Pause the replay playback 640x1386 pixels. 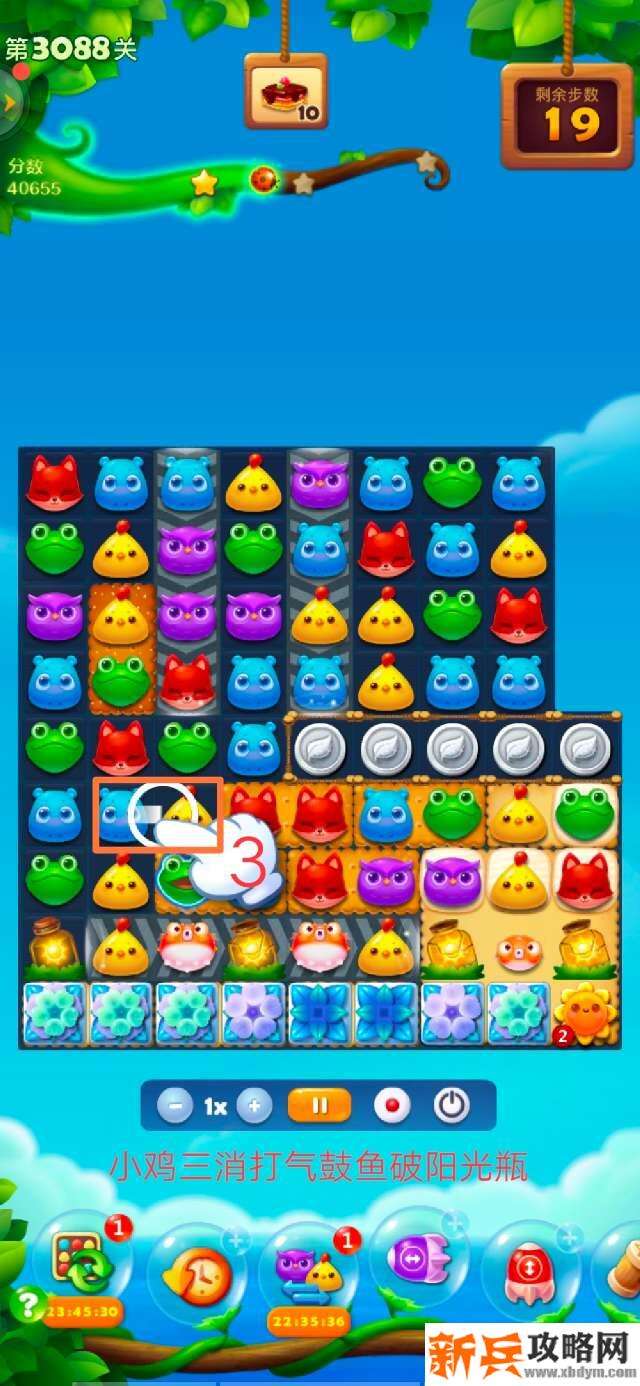(320, 1106)
